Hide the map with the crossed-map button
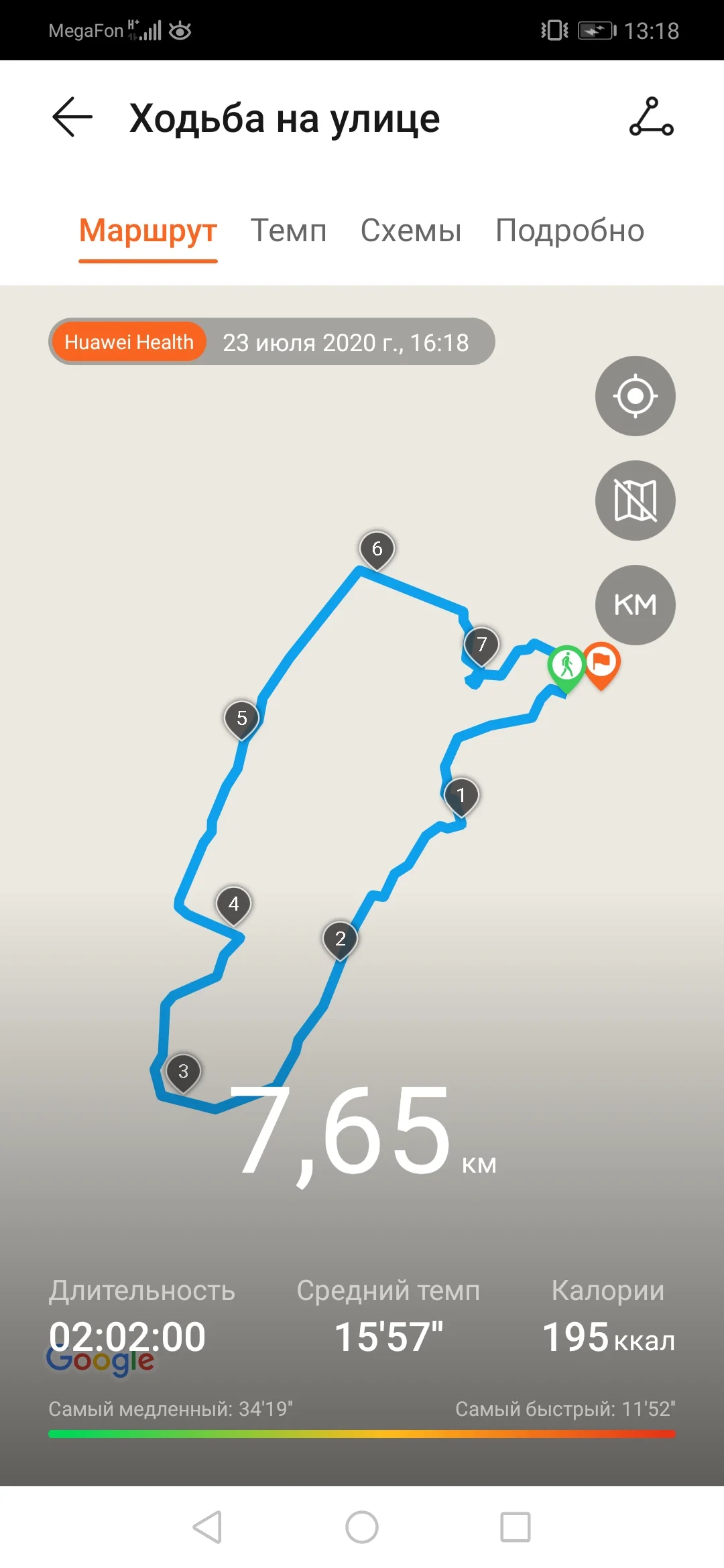The height and width of the screenshot is (1568, 724). [x=636, y=501]
